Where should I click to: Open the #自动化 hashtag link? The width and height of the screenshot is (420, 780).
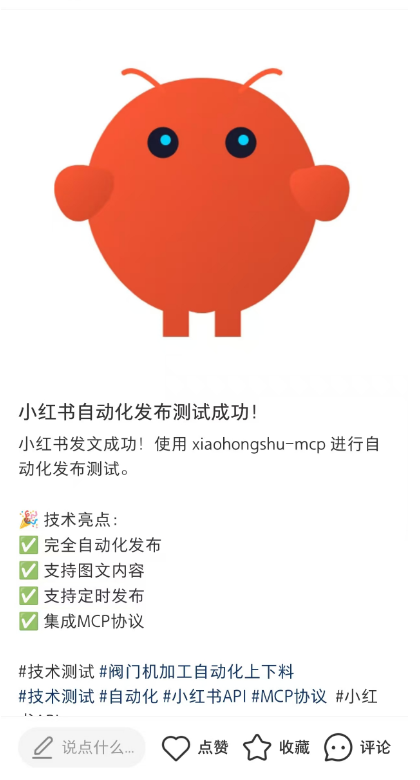[x=128, y=696]
